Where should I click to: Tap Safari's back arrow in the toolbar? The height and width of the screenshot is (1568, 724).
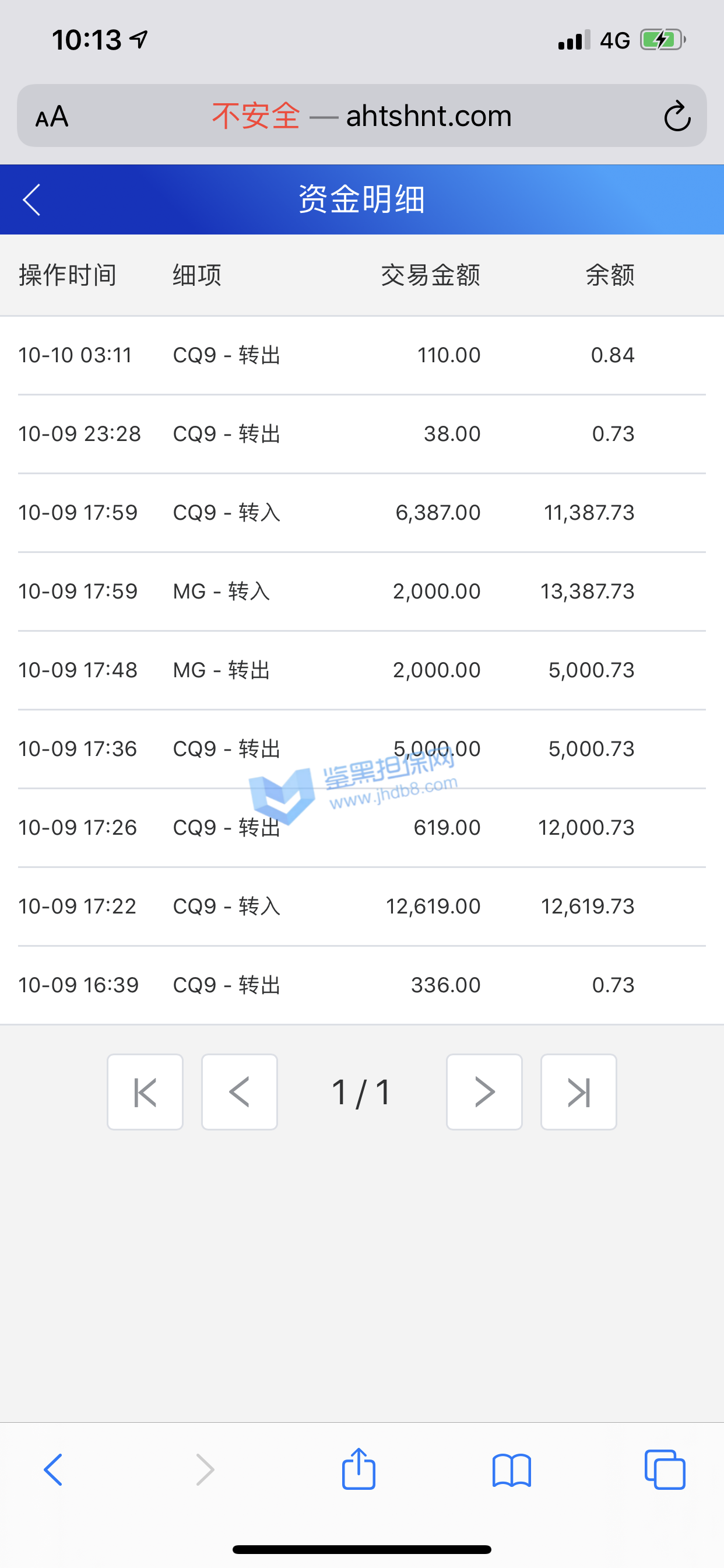(54, 1469)
